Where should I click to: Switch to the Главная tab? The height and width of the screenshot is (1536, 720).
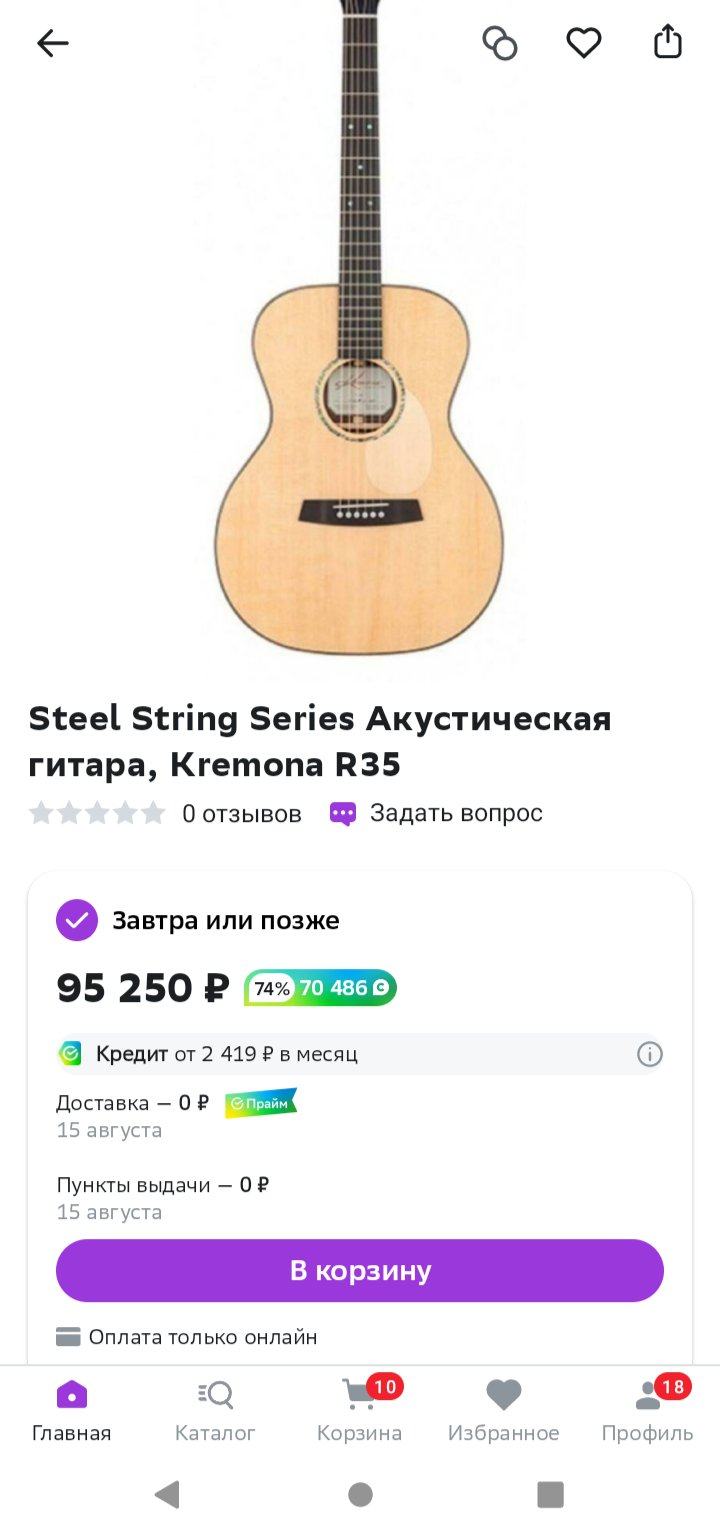coord(72,1410)
